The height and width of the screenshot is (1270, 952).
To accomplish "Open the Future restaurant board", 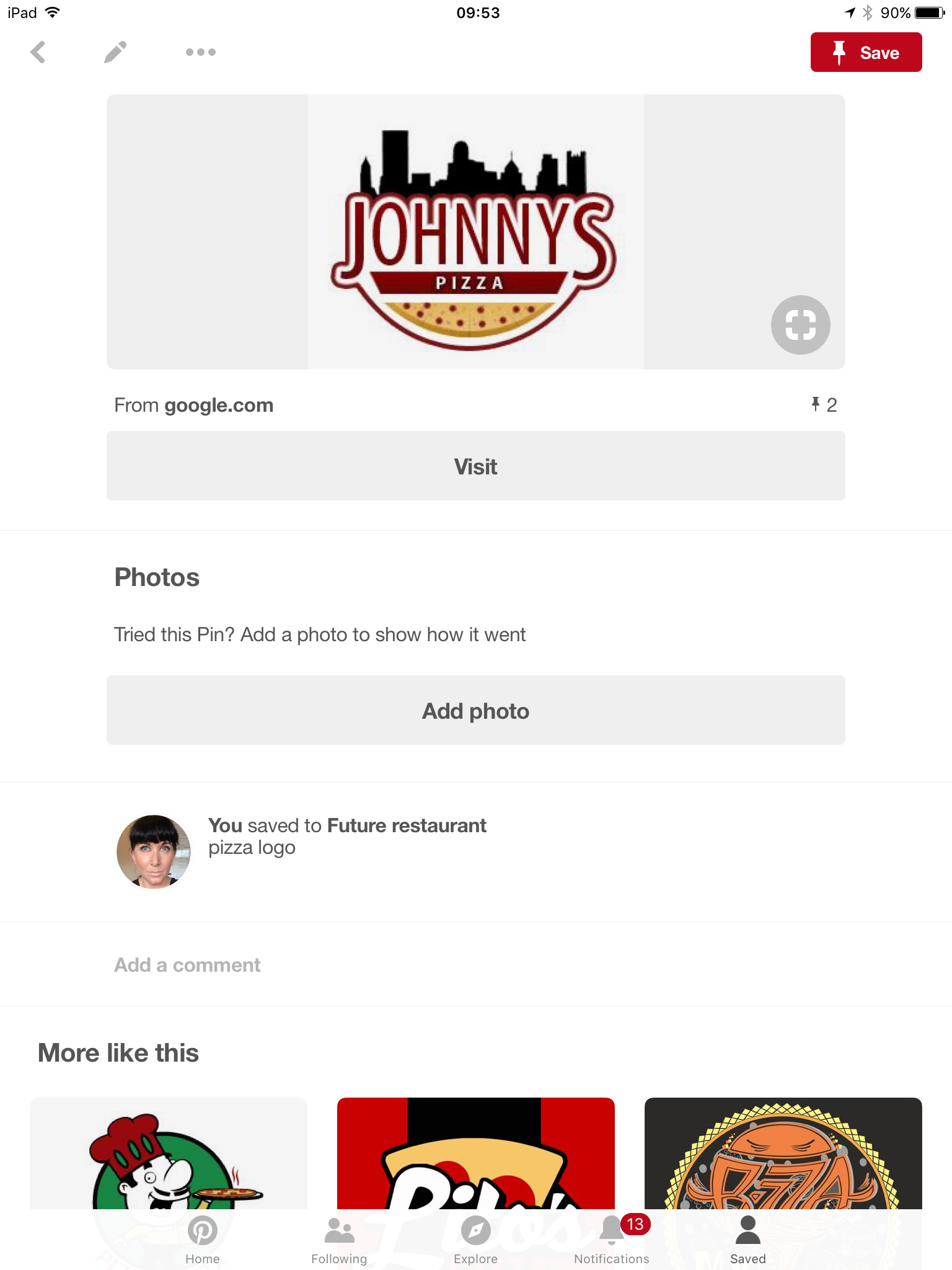I will point(407,826).
